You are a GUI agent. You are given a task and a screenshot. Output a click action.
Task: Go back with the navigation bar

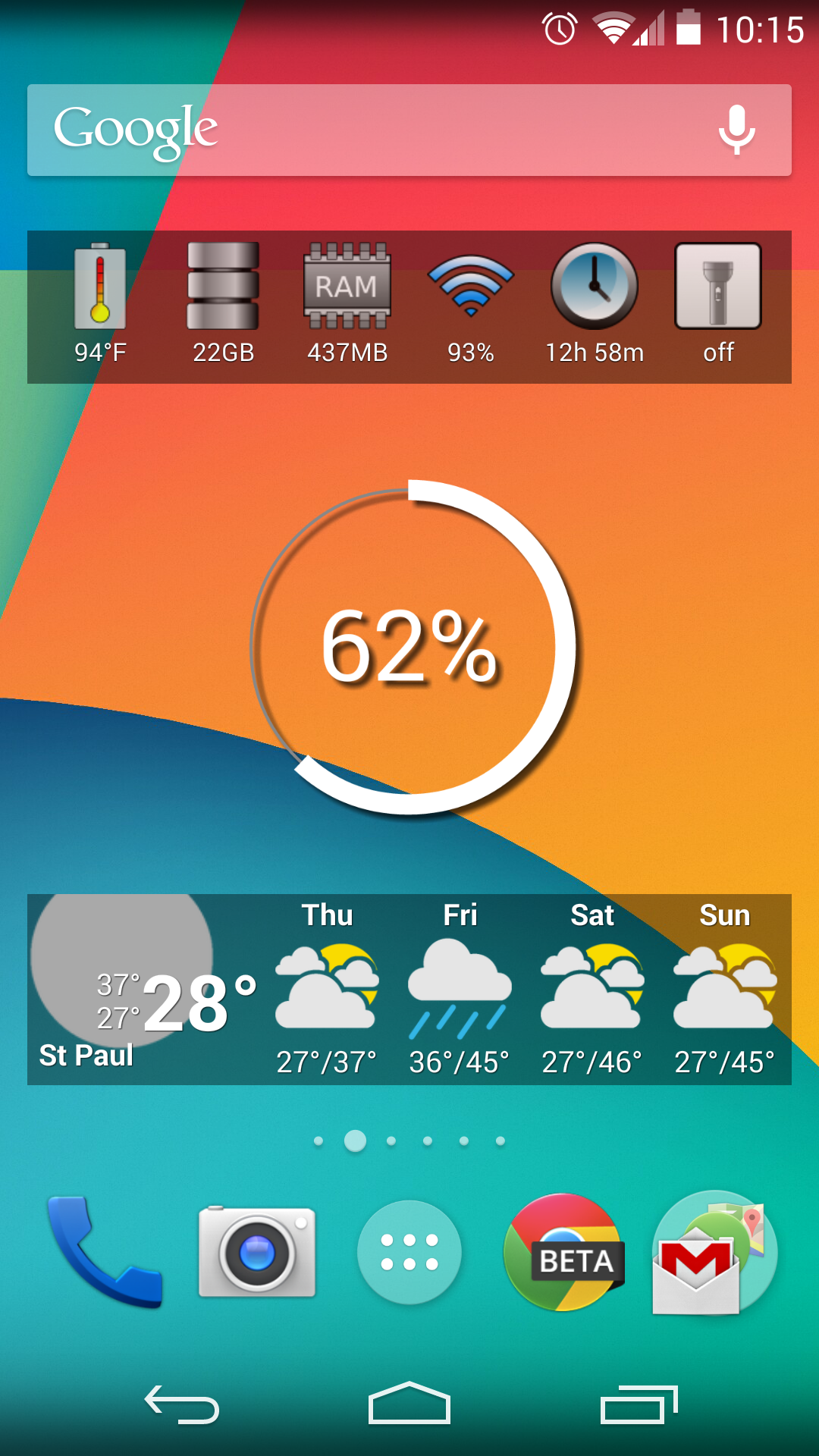pyautogui.click(x=182, y=1405)
